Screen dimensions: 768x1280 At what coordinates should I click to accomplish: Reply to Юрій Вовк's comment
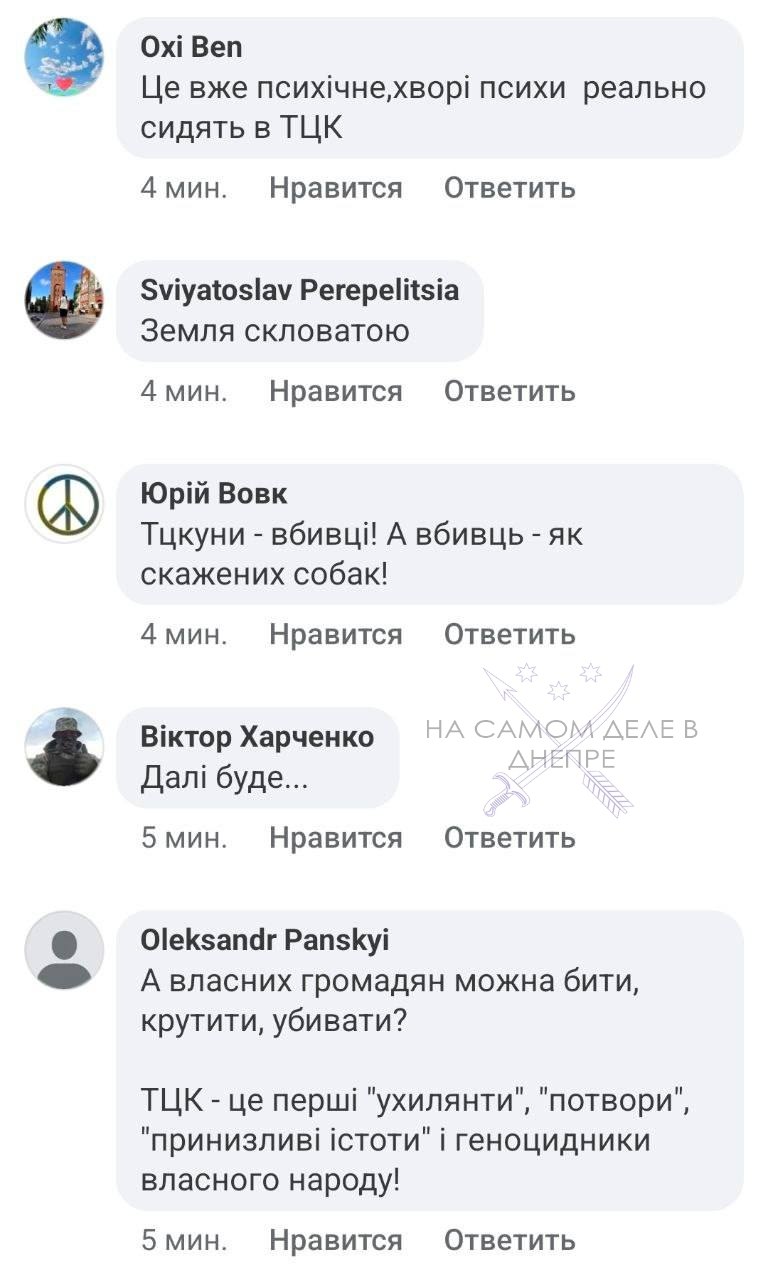[x=509, y=634]
